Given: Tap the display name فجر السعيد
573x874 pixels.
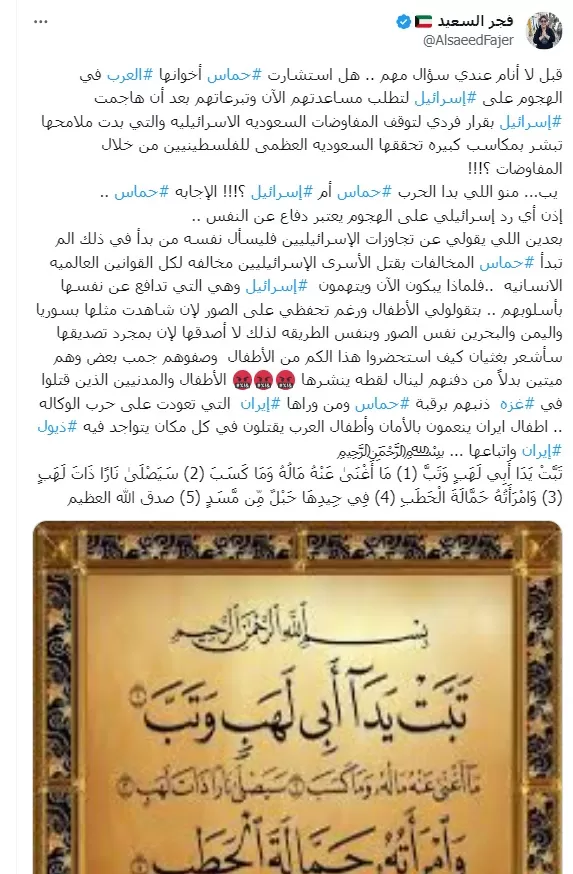Looking at the screenshot, I should click(x=475, y=22).
